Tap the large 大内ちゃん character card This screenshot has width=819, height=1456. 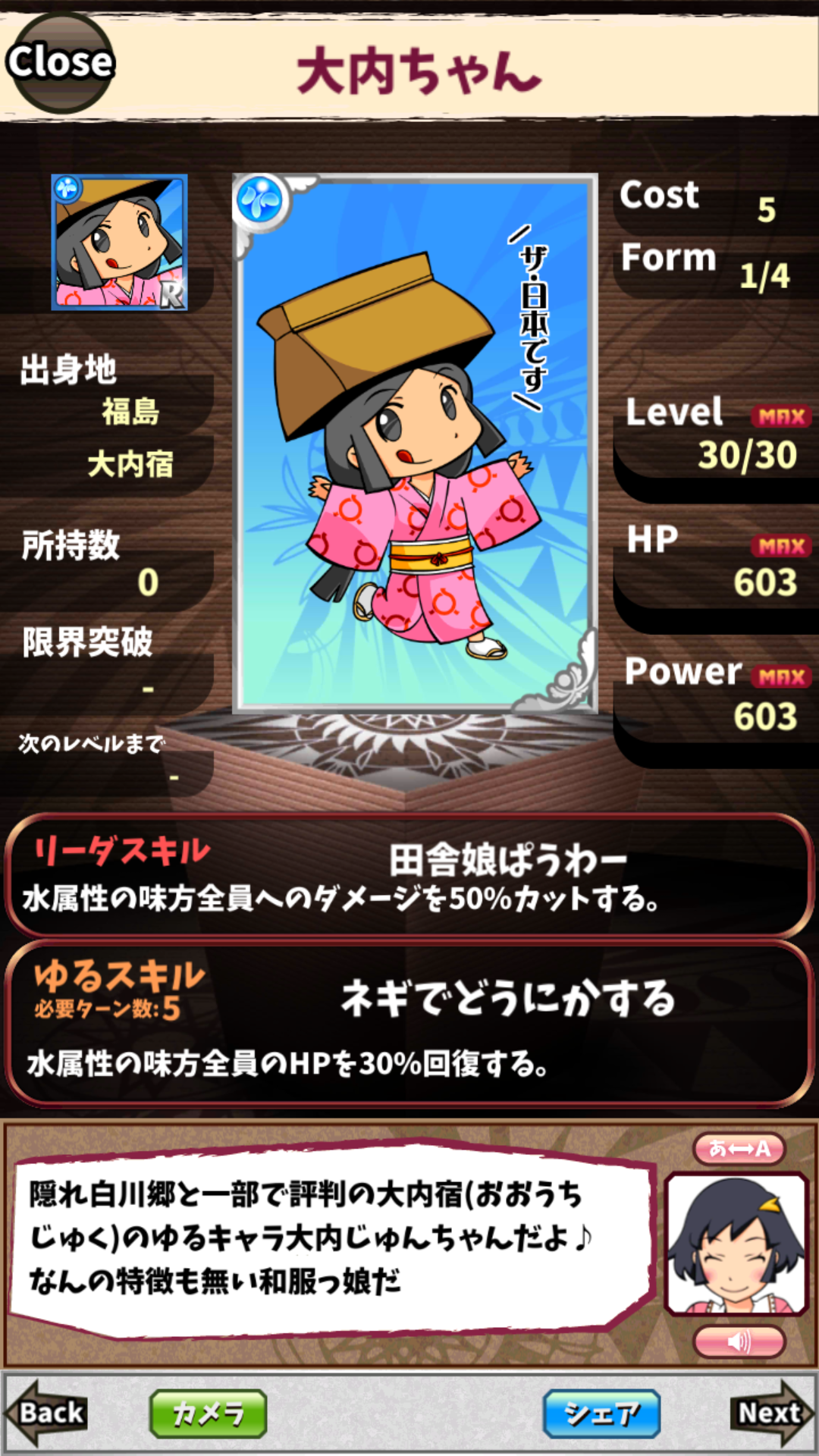click(415, 444)
